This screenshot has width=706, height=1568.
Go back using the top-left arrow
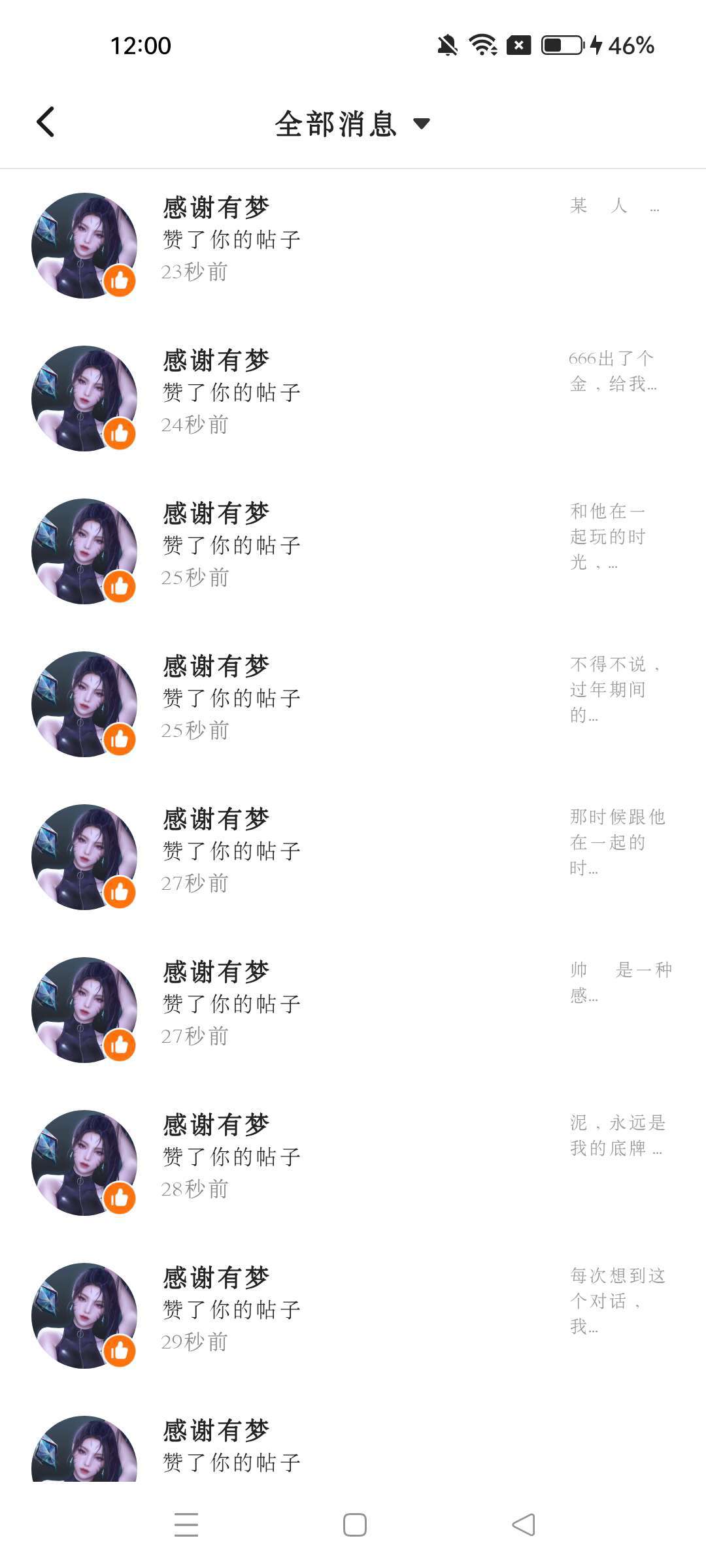click(x=46, y=122)
